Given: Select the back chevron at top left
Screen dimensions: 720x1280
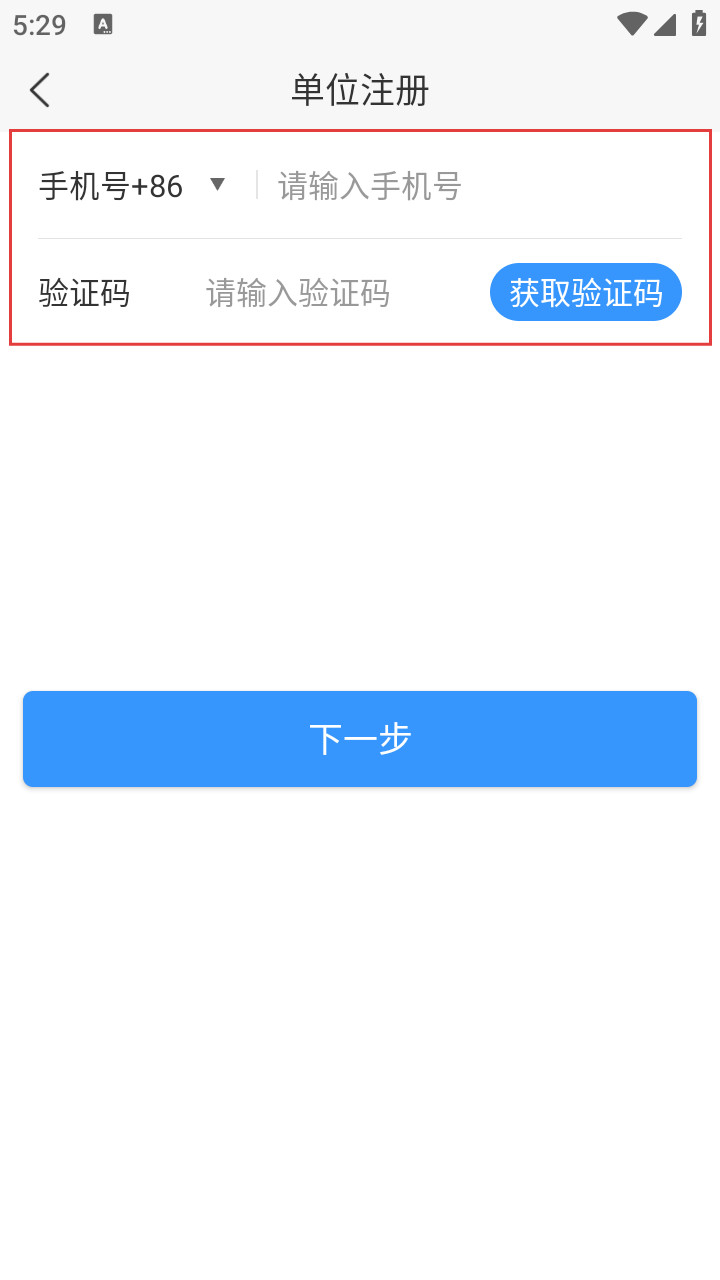Looking at the screenshot, I should tap(39, 90).
